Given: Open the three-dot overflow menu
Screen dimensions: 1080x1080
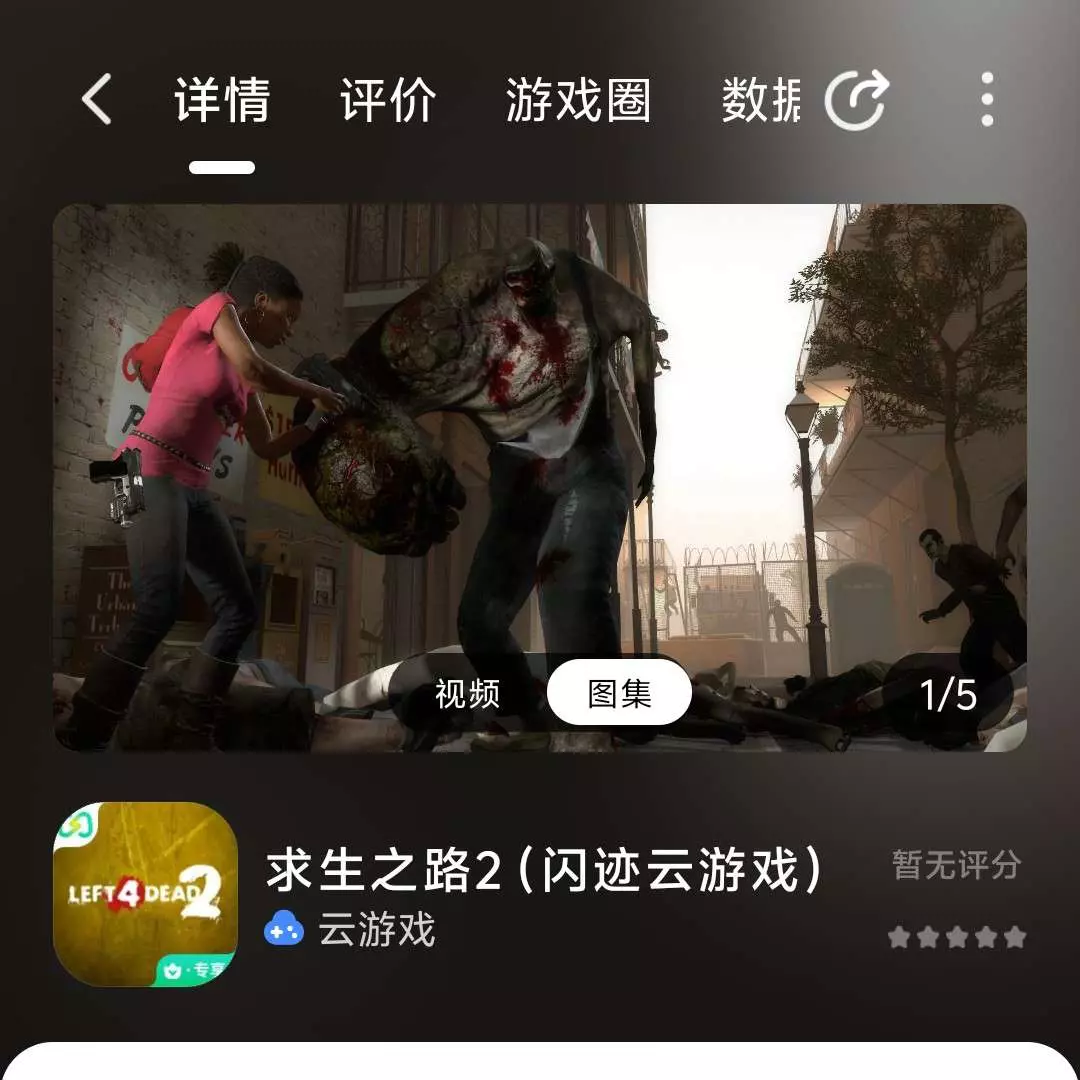Looking at the screenshot, I should pyautogui.click(x=987, y=100).
